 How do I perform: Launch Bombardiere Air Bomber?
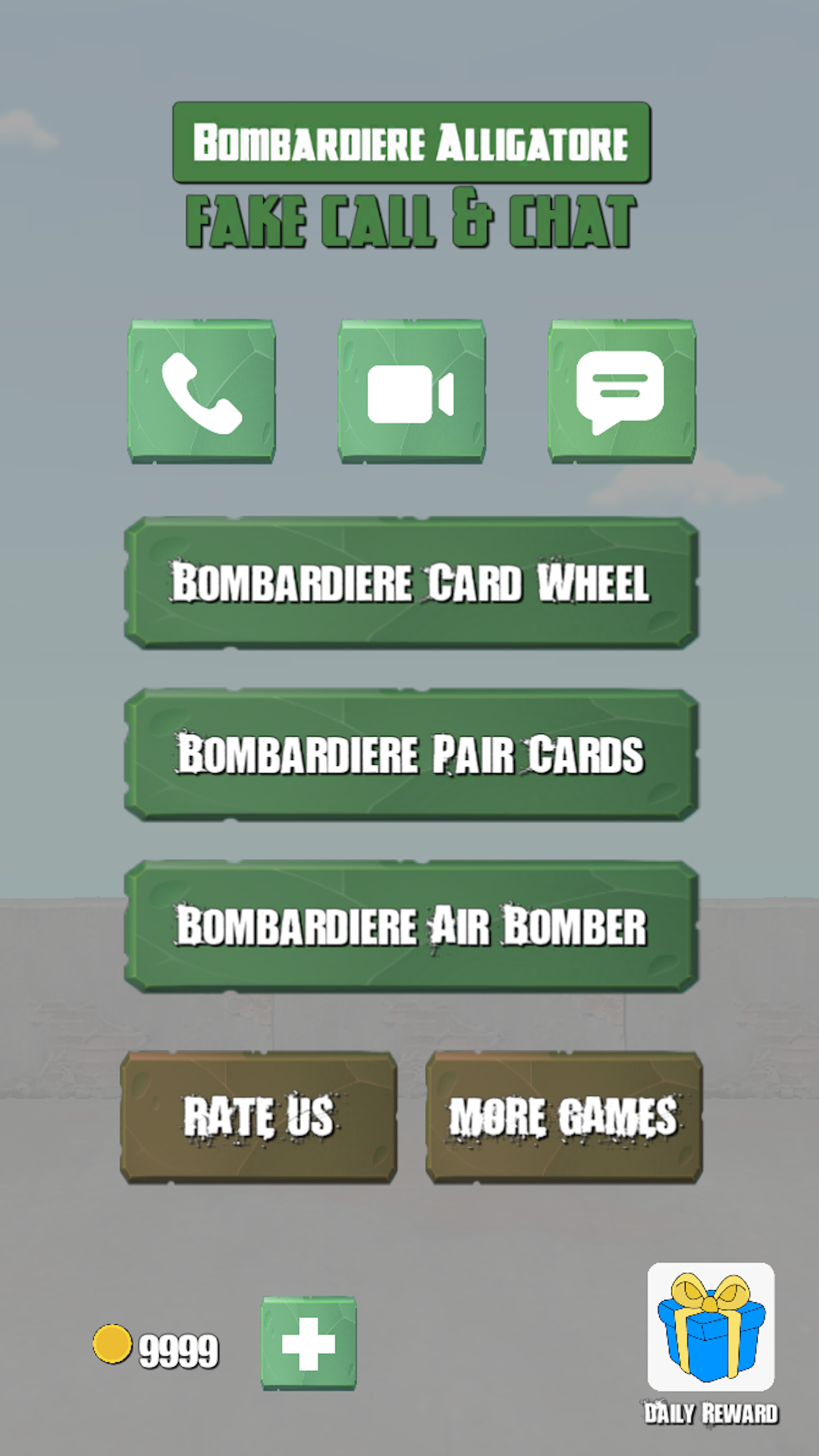coord(411,926)
